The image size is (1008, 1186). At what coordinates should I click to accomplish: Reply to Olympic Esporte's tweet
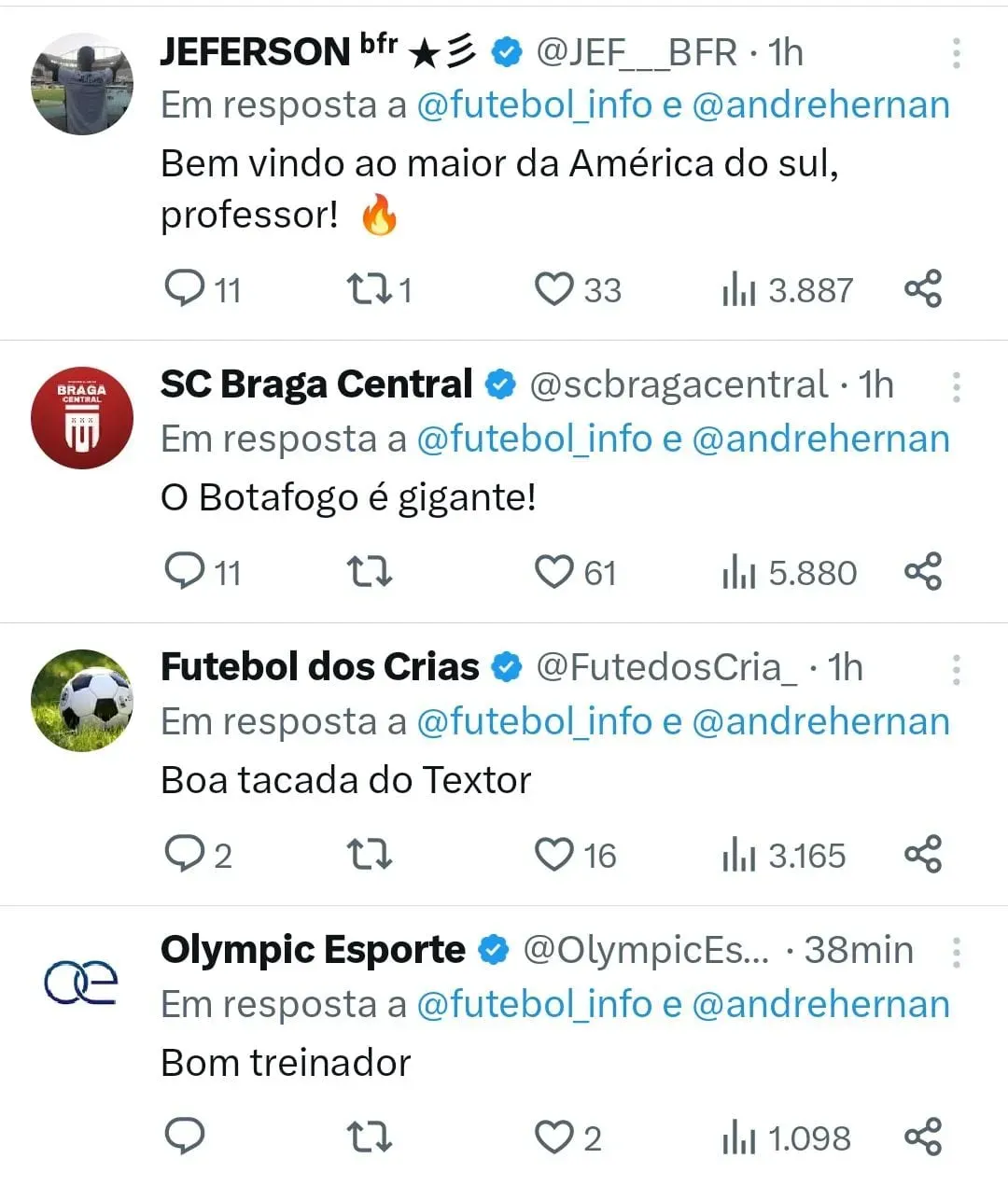(185, 1137)
